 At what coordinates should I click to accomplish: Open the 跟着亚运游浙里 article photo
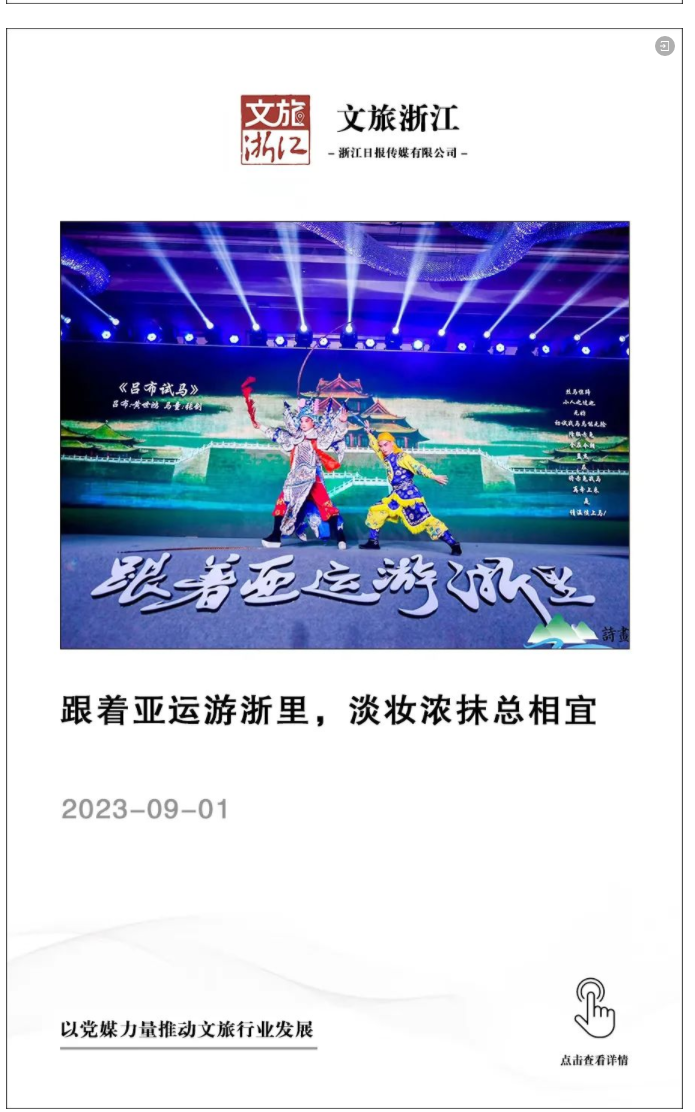(x=345, y=435)
